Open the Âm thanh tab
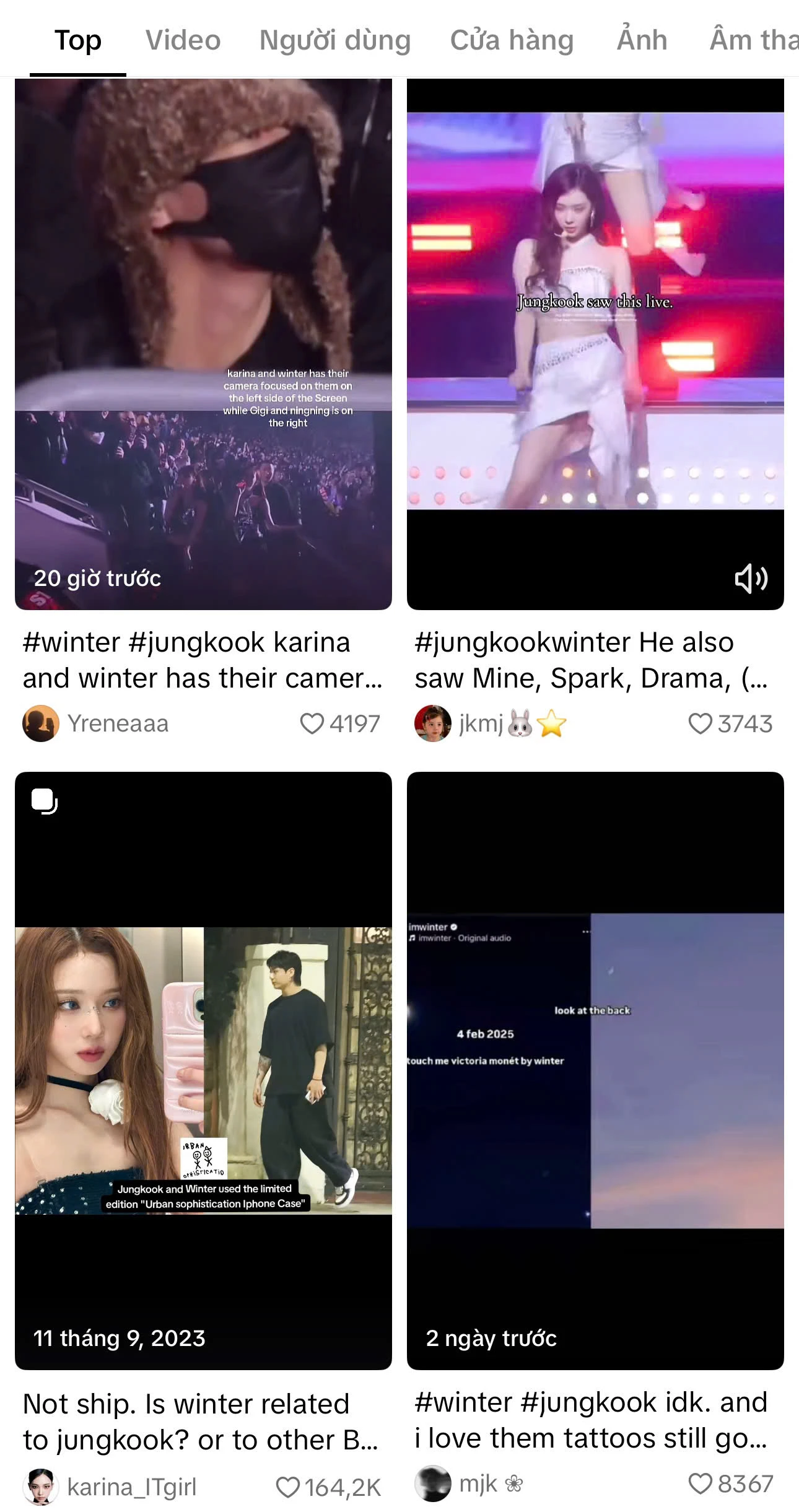This screenshot has width=799, height=1512. coord(754,40)
